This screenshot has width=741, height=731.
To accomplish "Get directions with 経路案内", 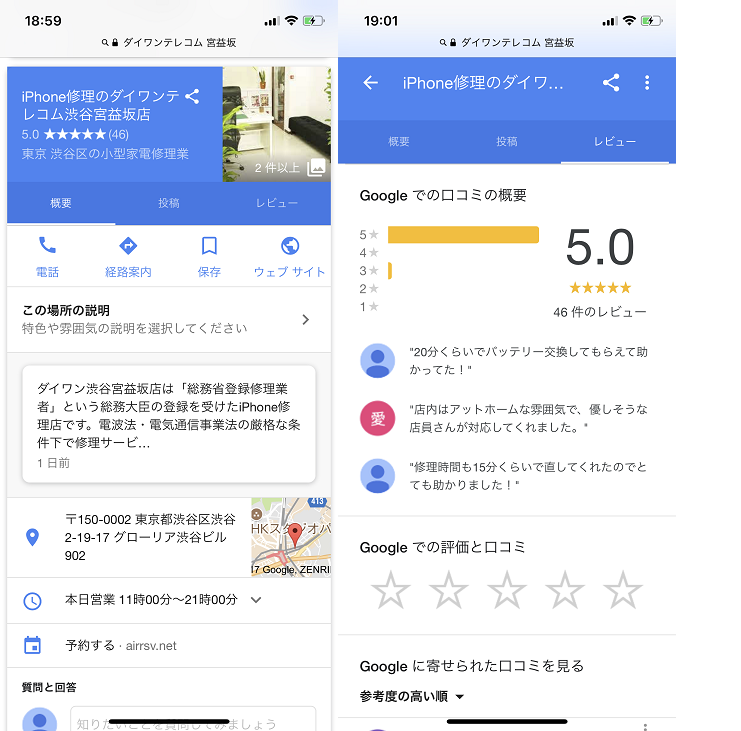I will point(128,256).
